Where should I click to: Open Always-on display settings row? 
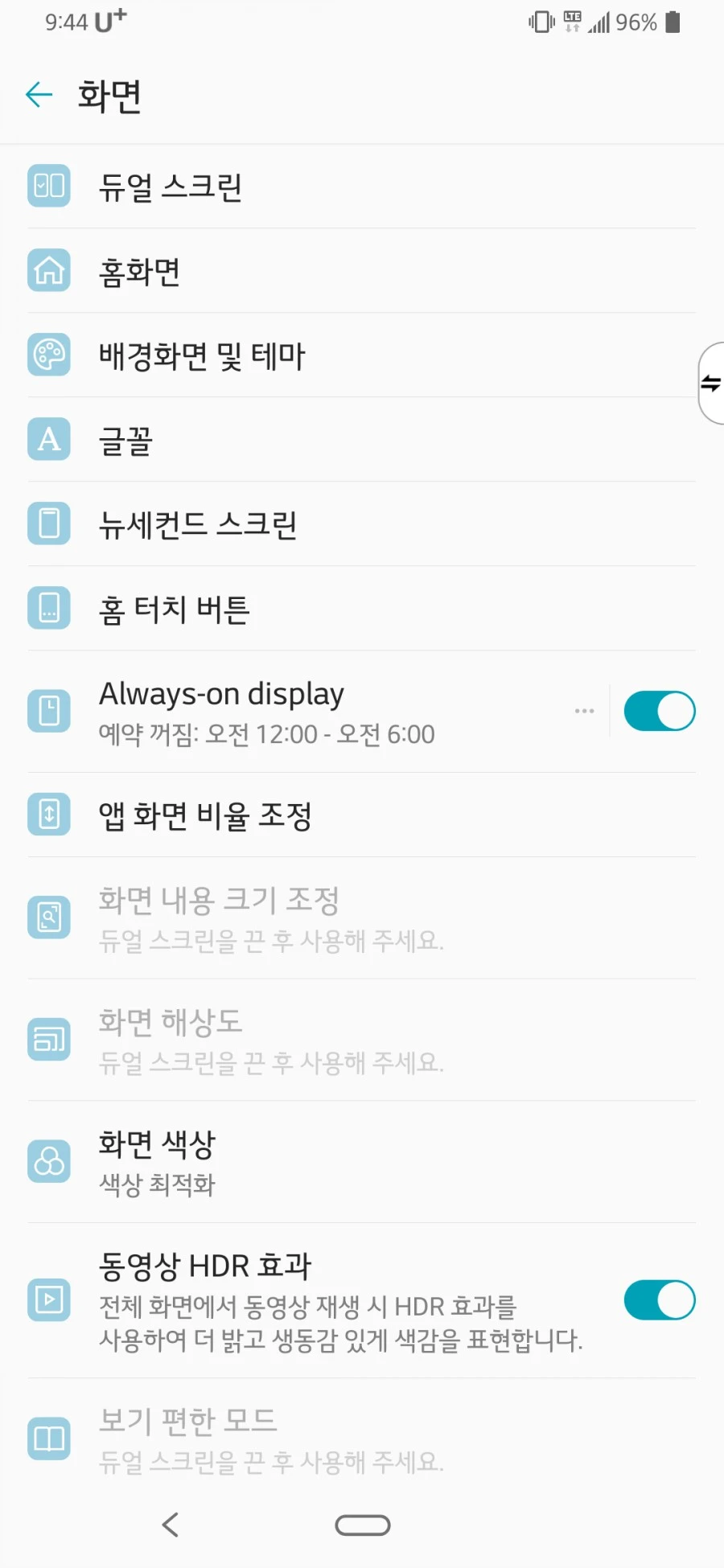[x=306, y=712]
